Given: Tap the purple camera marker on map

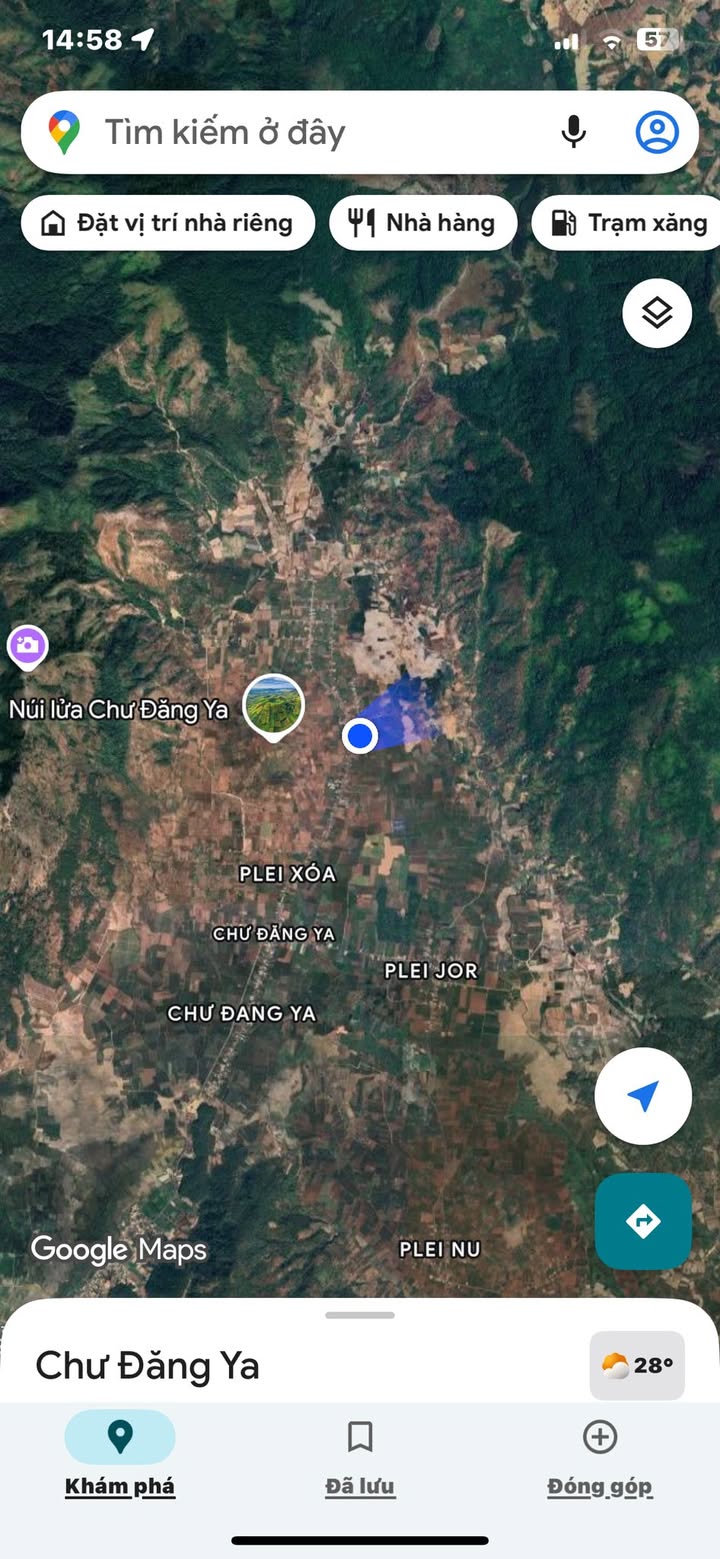Looking at the screenshot, I should (27, 645).
